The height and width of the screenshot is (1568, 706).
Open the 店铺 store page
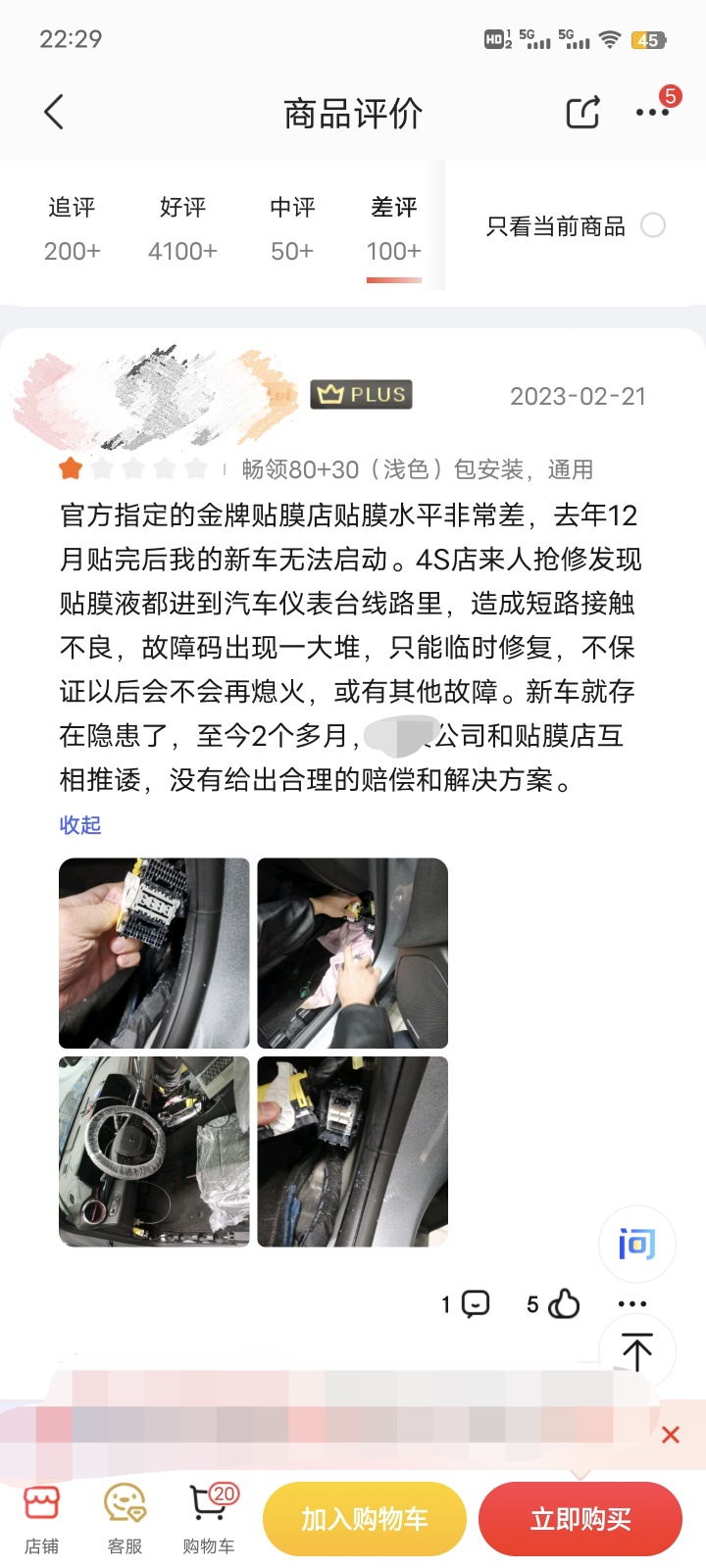(42, 1520)
